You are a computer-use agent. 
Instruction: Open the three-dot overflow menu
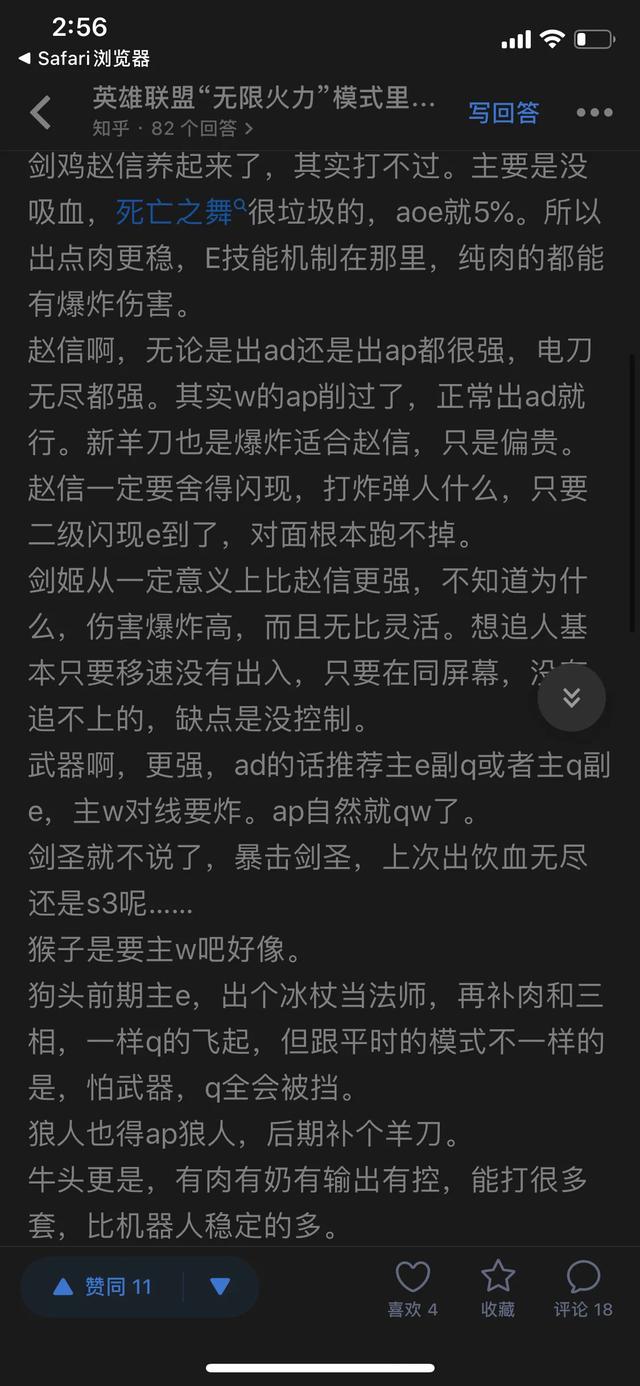[594, 113]
